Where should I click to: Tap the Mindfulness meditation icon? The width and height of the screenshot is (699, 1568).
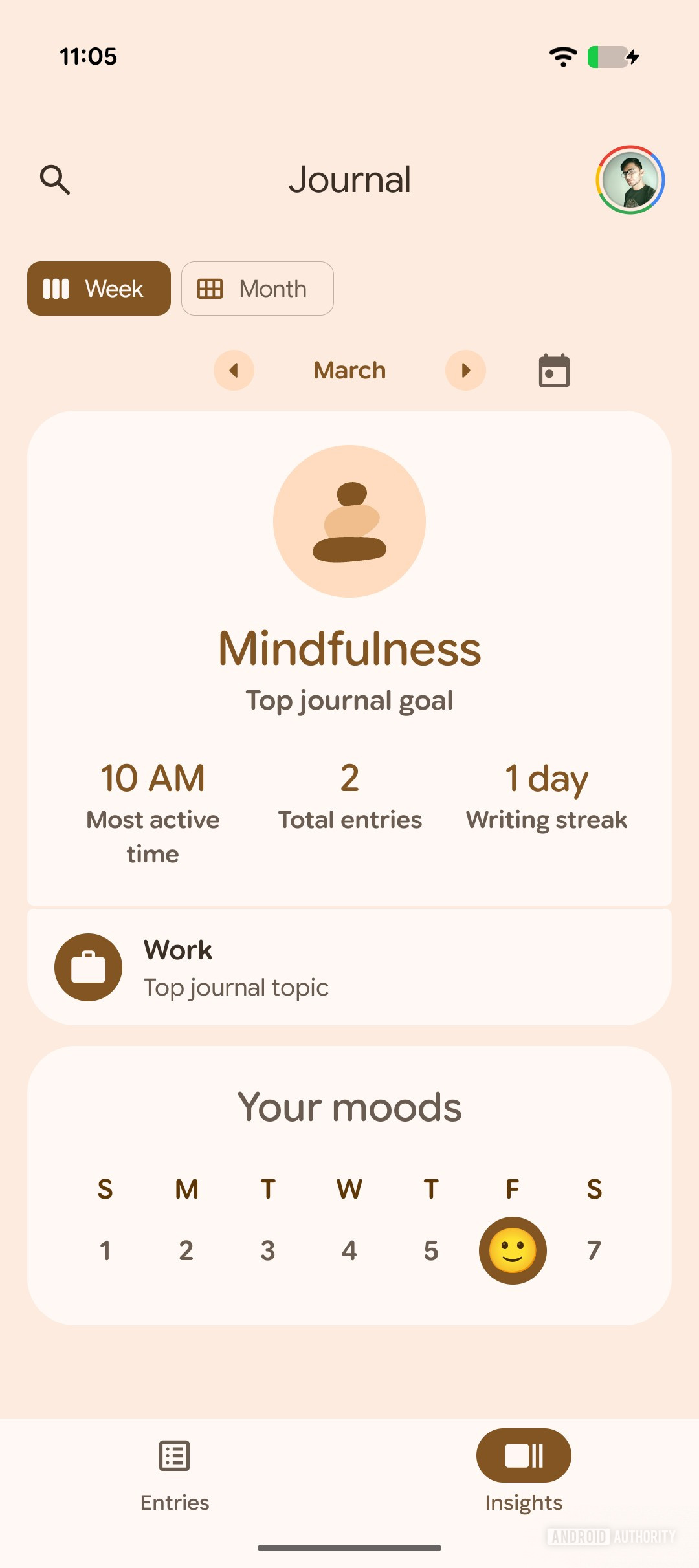point(349,521)
